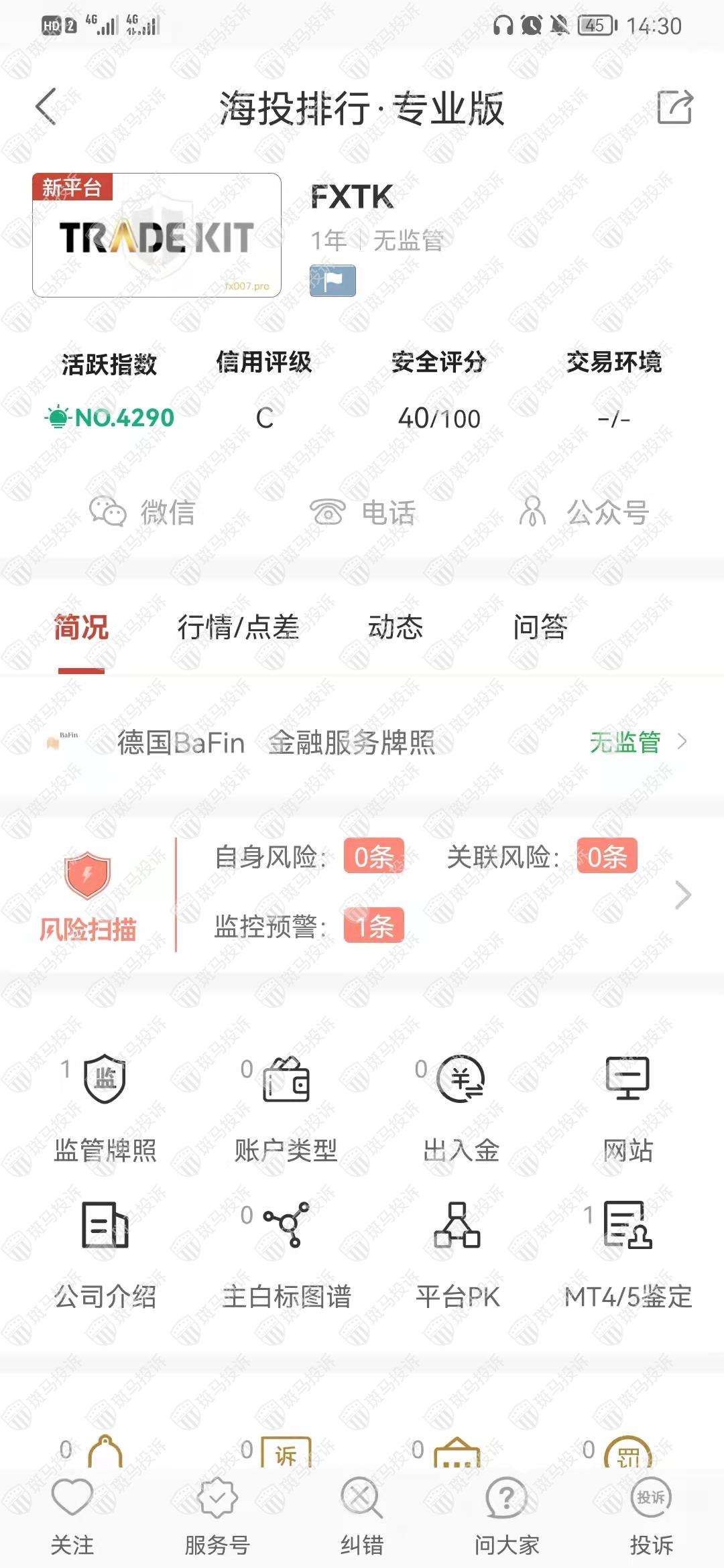The height and width of the screenshot is (1568, 724).
Task: Open the 问答 tab
Action: (540, 628)
